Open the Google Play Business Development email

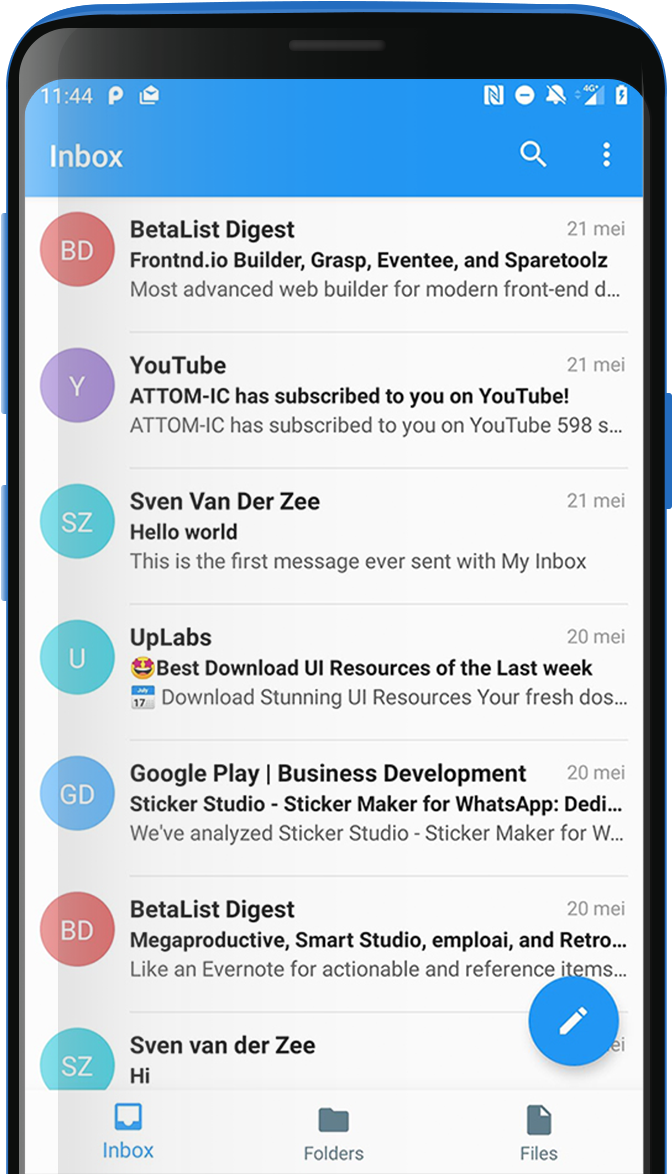pyautogui.click(x=370, y=804)
